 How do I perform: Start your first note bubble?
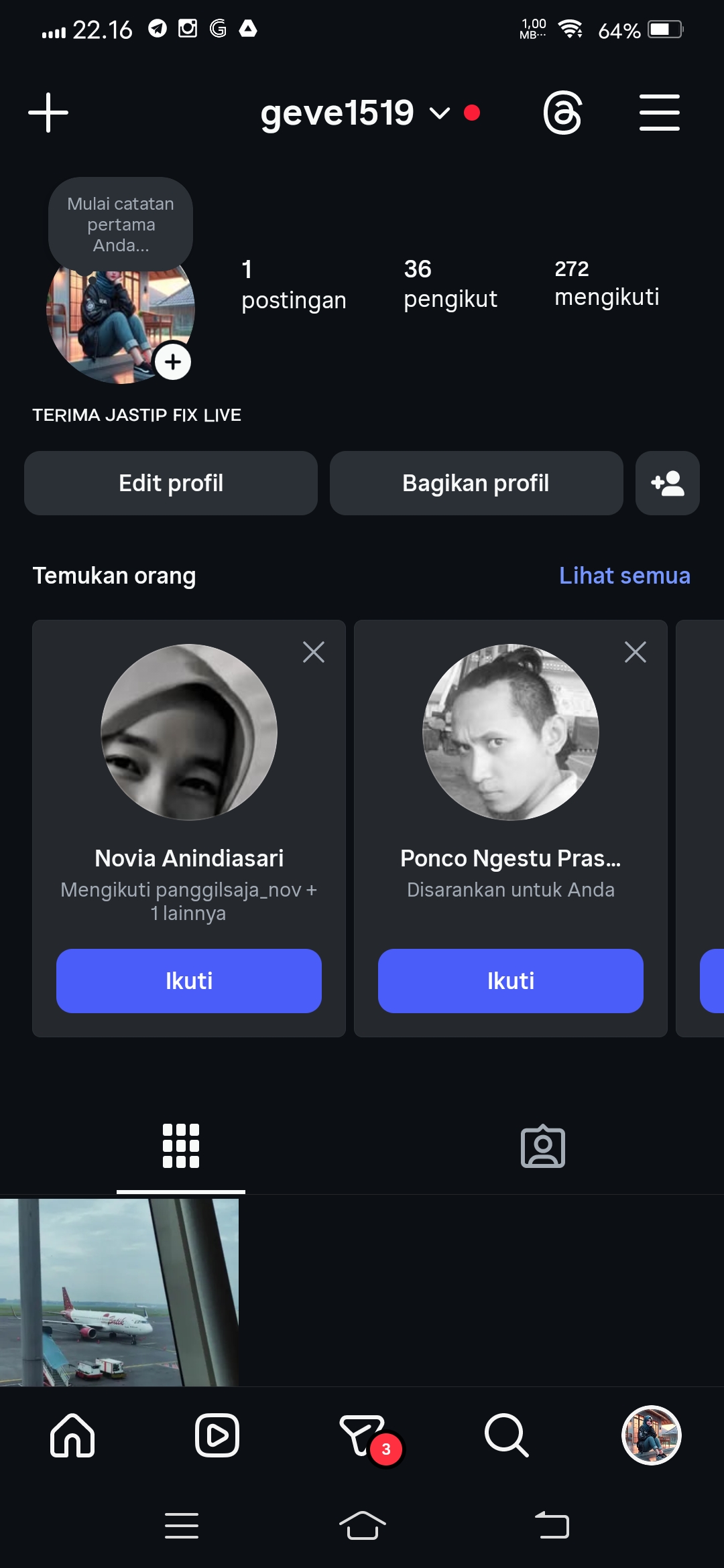point(121,224)
